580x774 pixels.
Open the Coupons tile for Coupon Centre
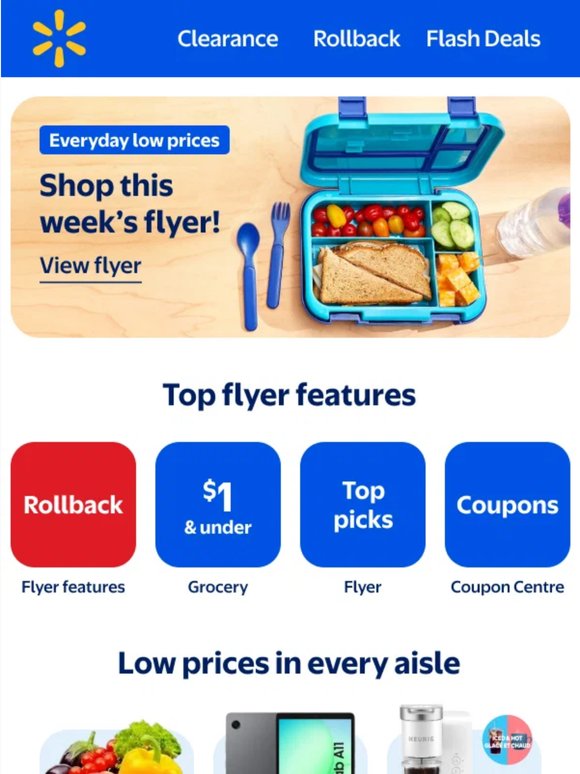(x=507, y=504)
